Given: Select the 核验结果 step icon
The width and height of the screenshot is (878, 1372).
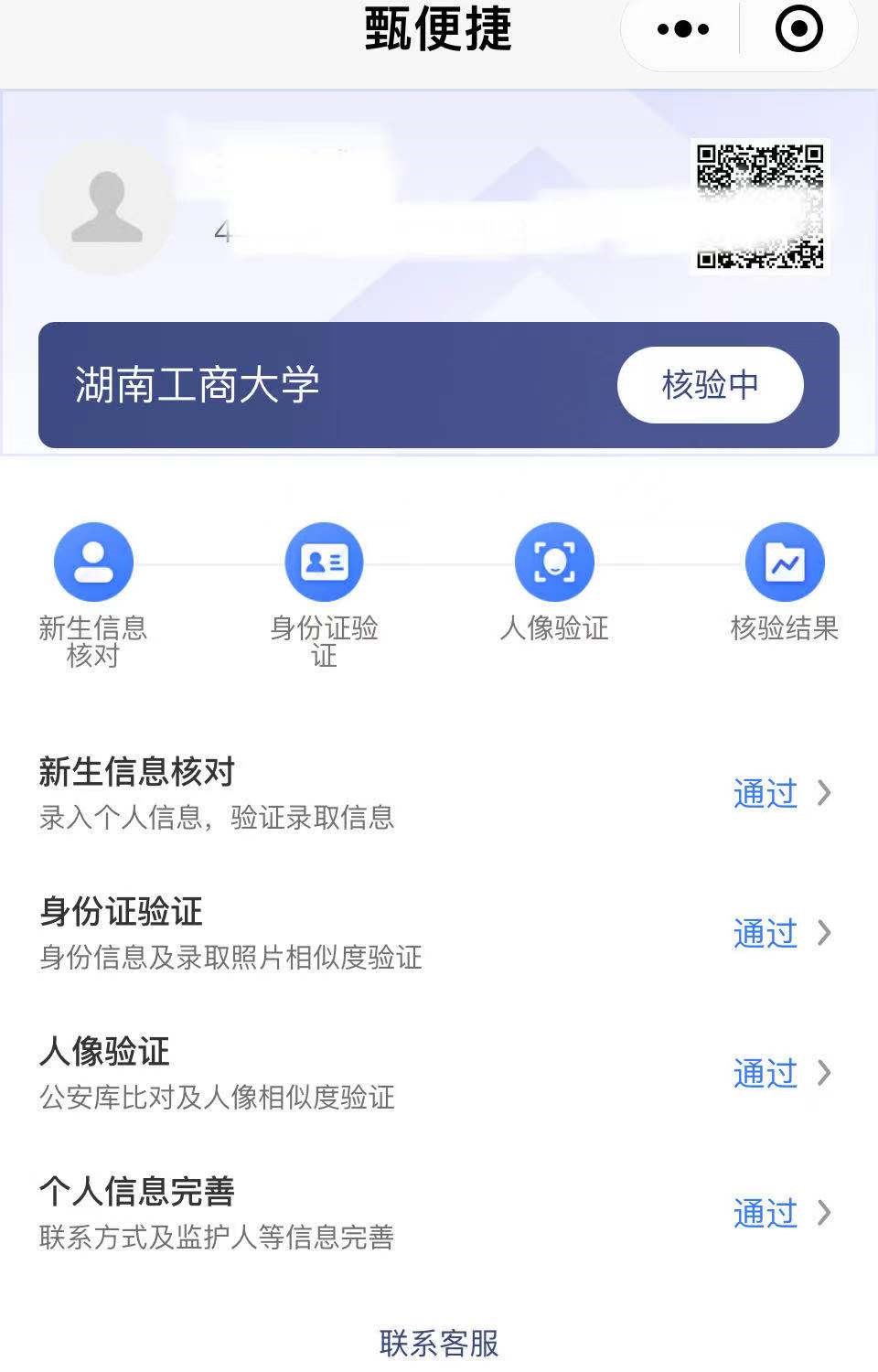Looking at the screenshot, I should tap(785, 562).
